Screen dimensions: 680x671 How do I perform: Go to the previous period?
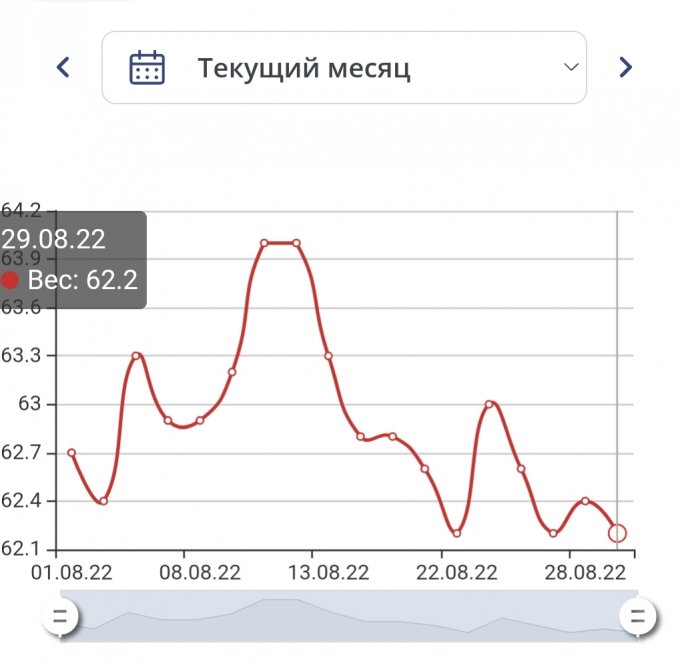[x=63, y=68]
